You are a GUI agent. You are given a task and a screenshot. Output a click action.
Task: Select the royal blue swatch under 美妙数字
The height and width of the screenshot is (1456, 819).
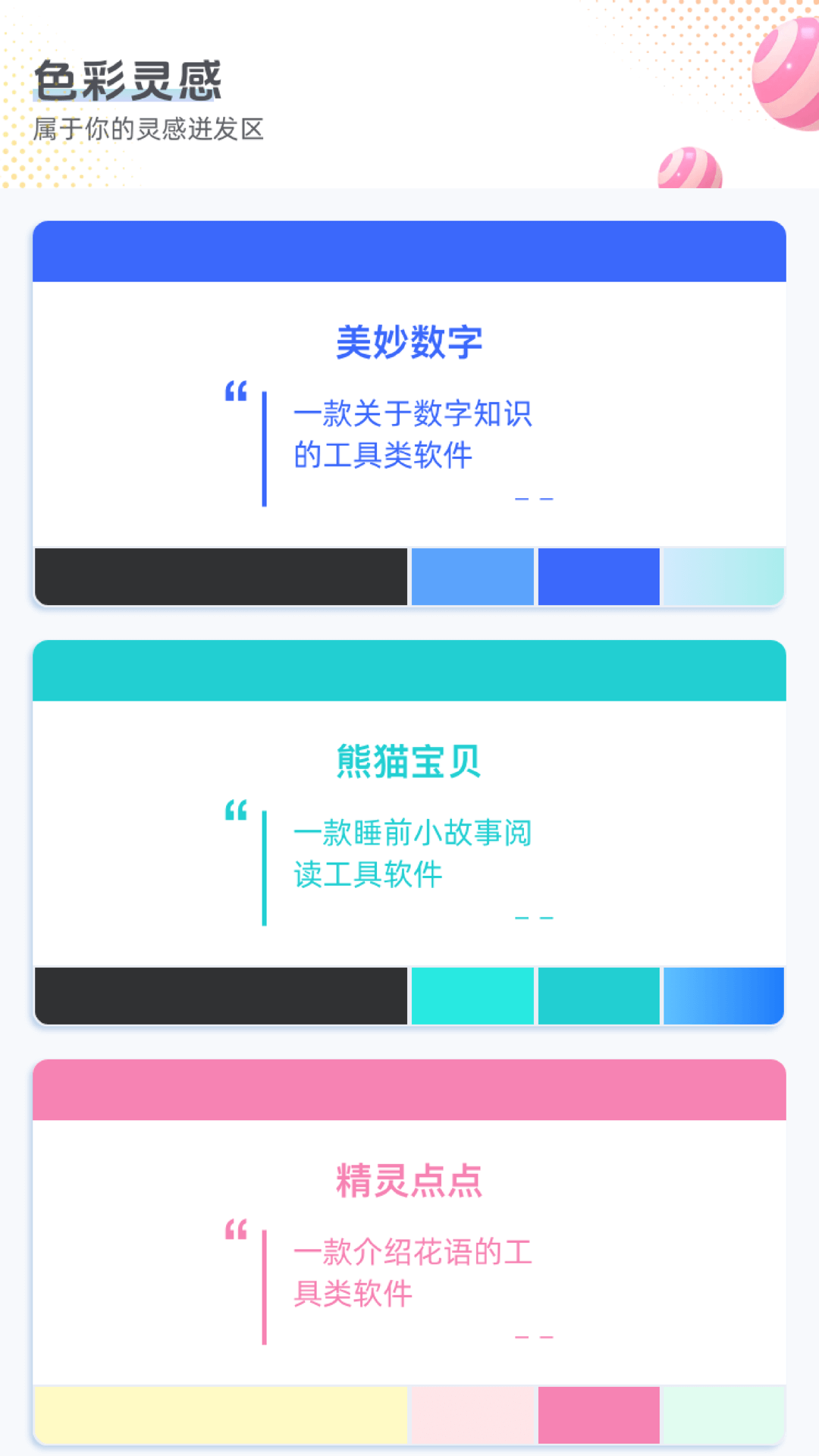(598, 576)
